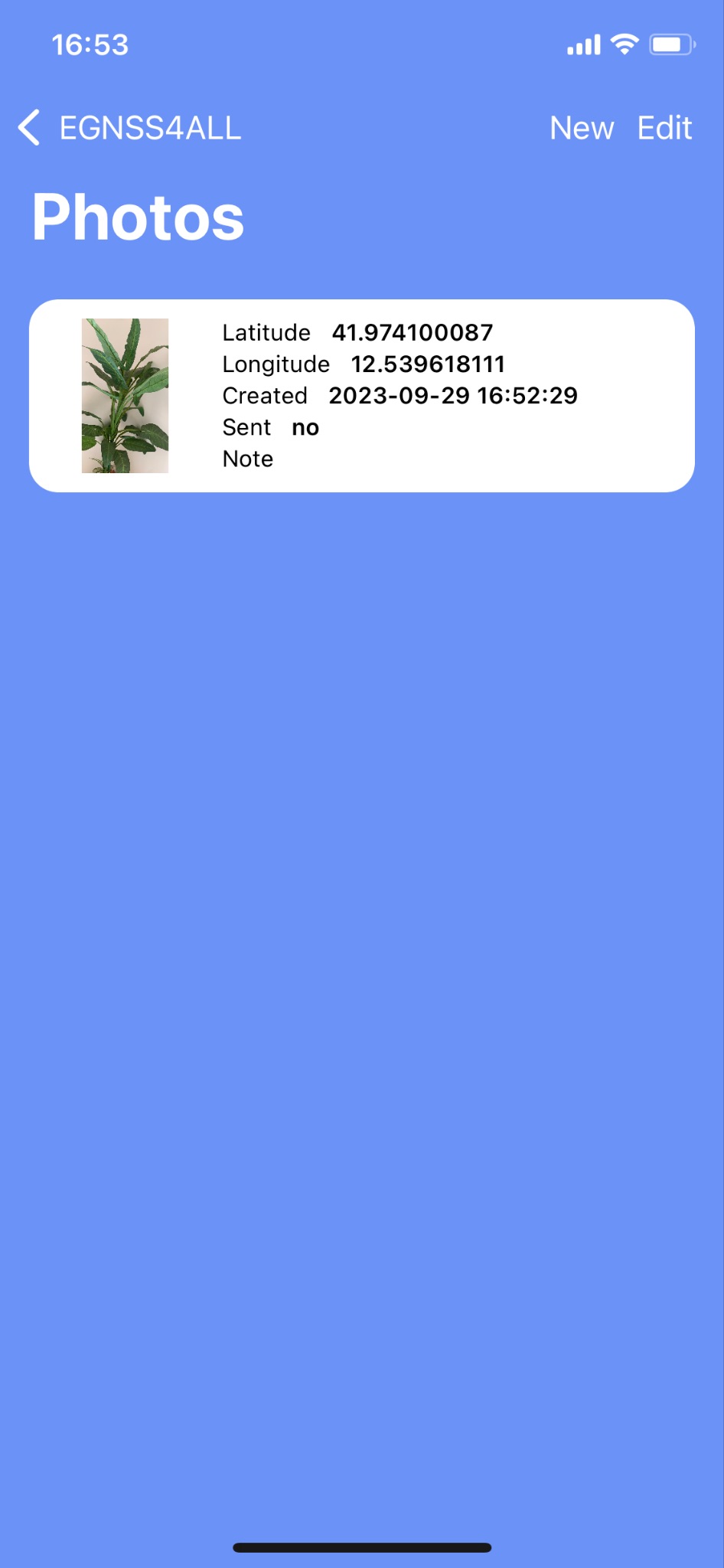
Task: Tap New to add a photo
Action: click(x=582, y=128)
